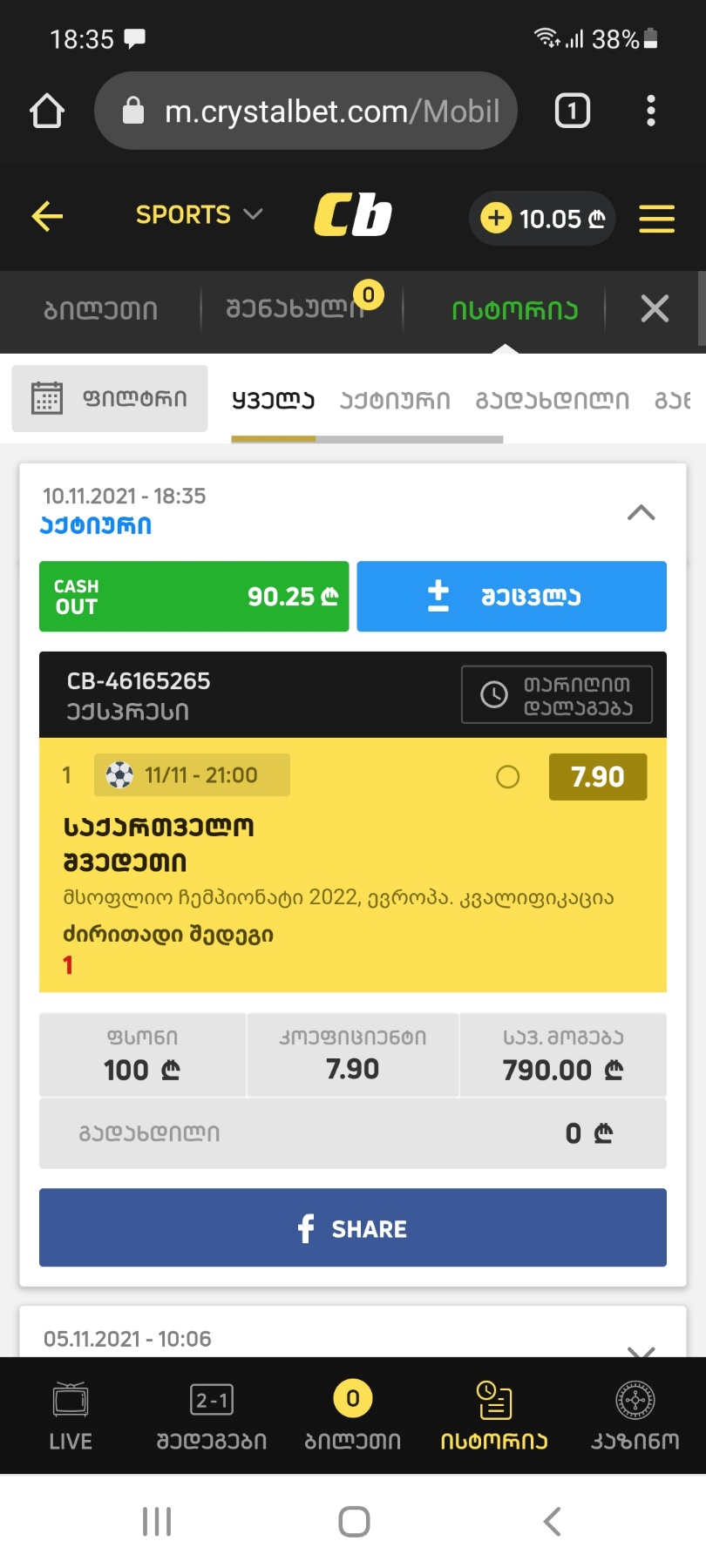Open the hamburger menu
Screen dimensions: 706x1568
[656, 218]
